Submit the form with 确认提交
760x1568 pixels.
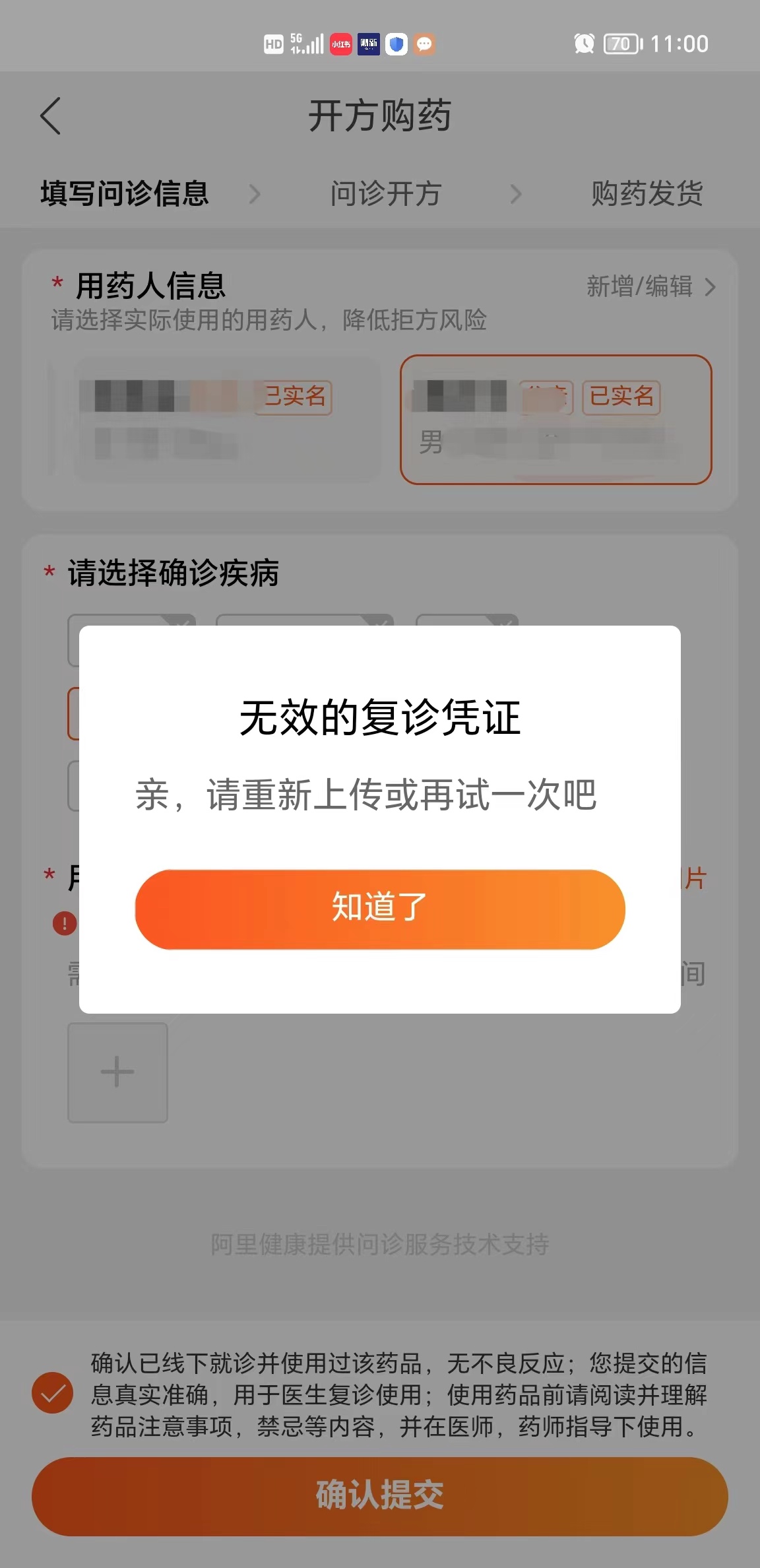379,1495
